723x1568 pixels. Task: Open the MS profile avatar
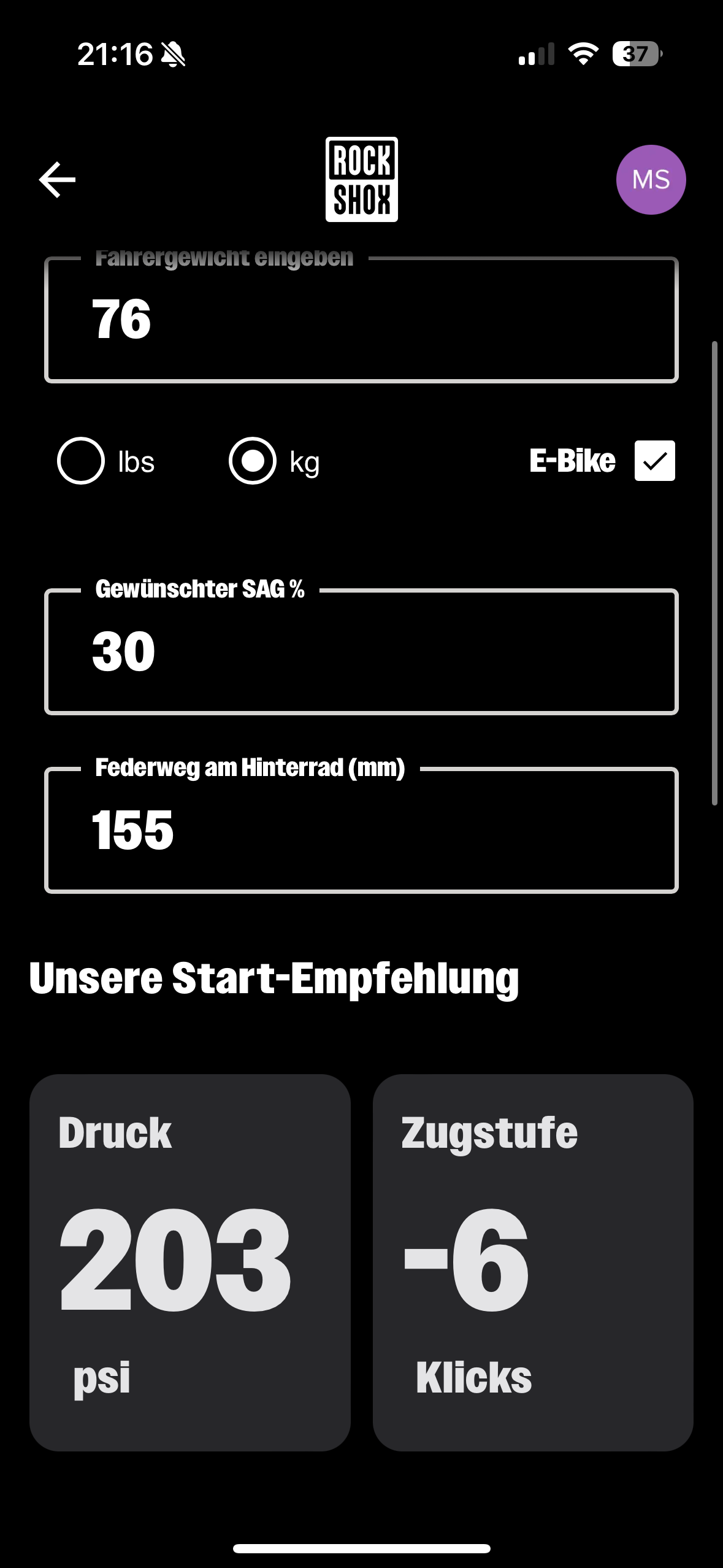point(651,180)
